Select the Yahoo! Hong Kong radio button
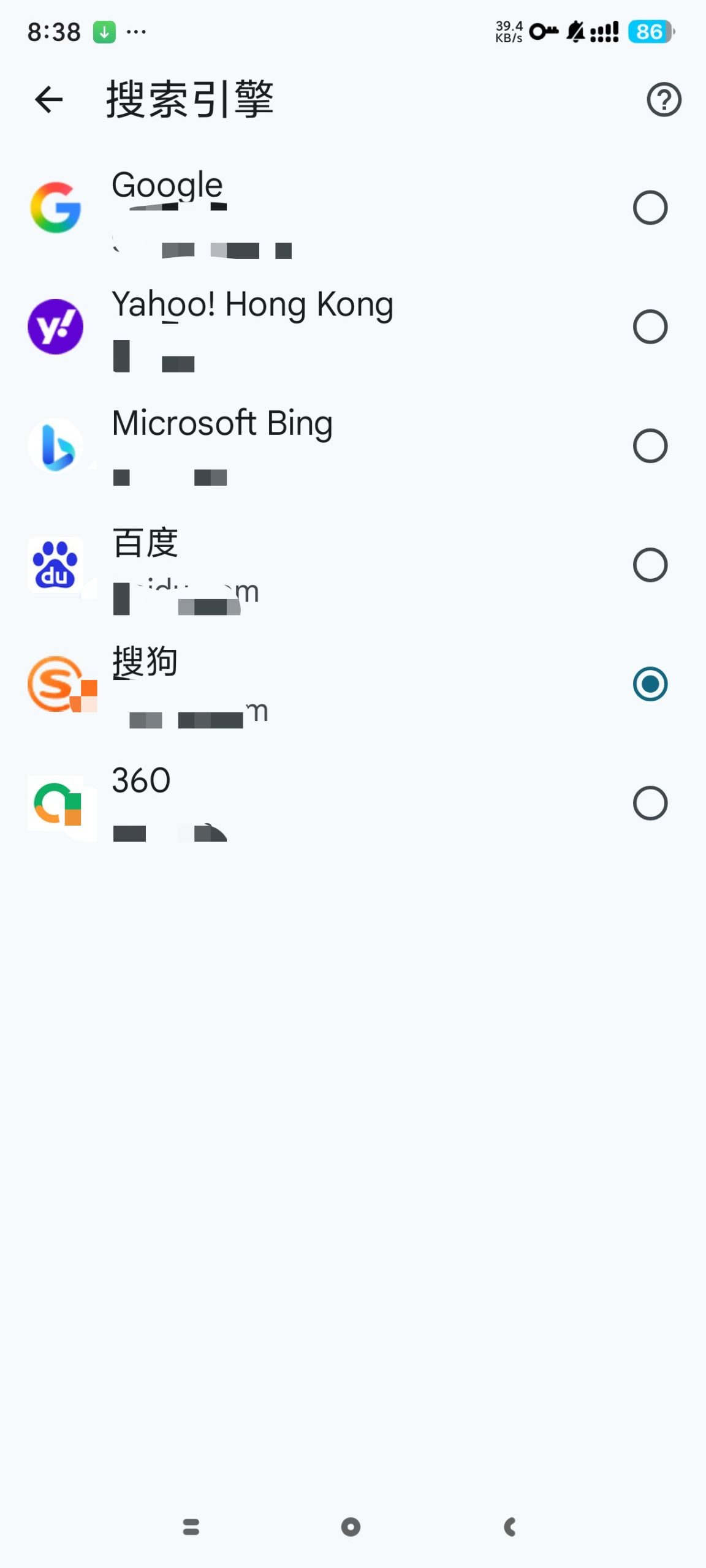 coord(650,326)
